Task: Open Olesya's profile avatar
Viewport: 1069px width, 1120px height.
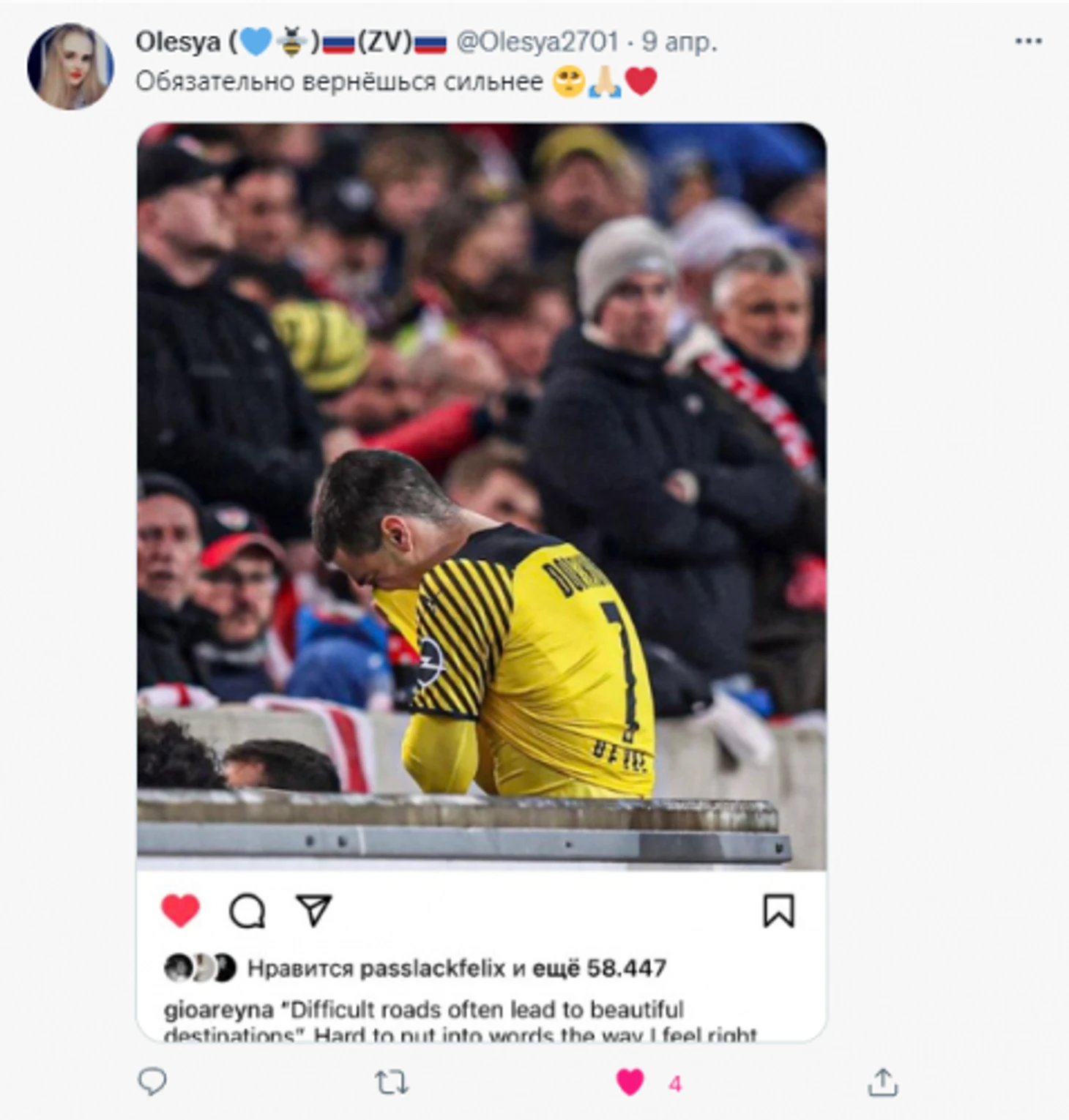Action: 70,66
